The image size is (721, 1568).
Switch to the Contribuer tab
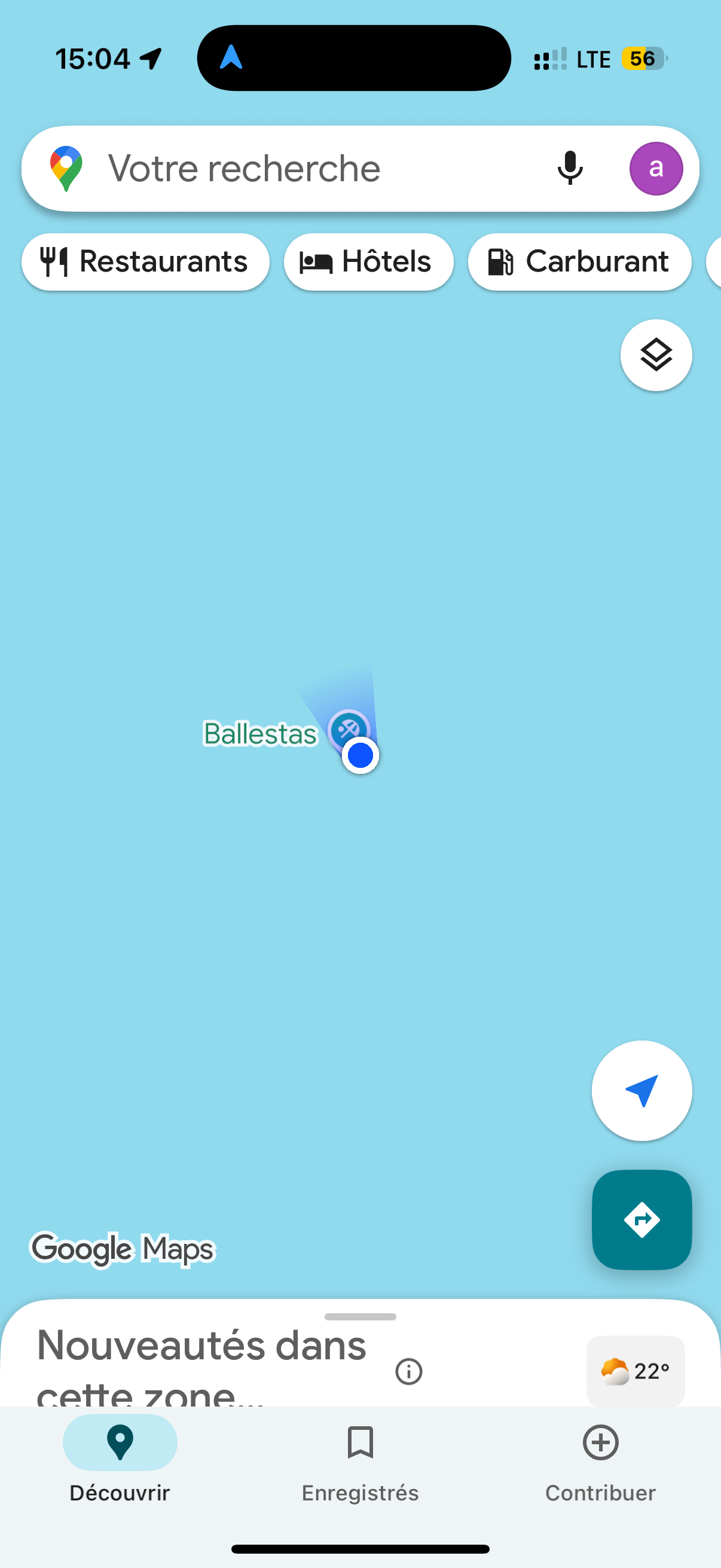(x=600, y=1459)
